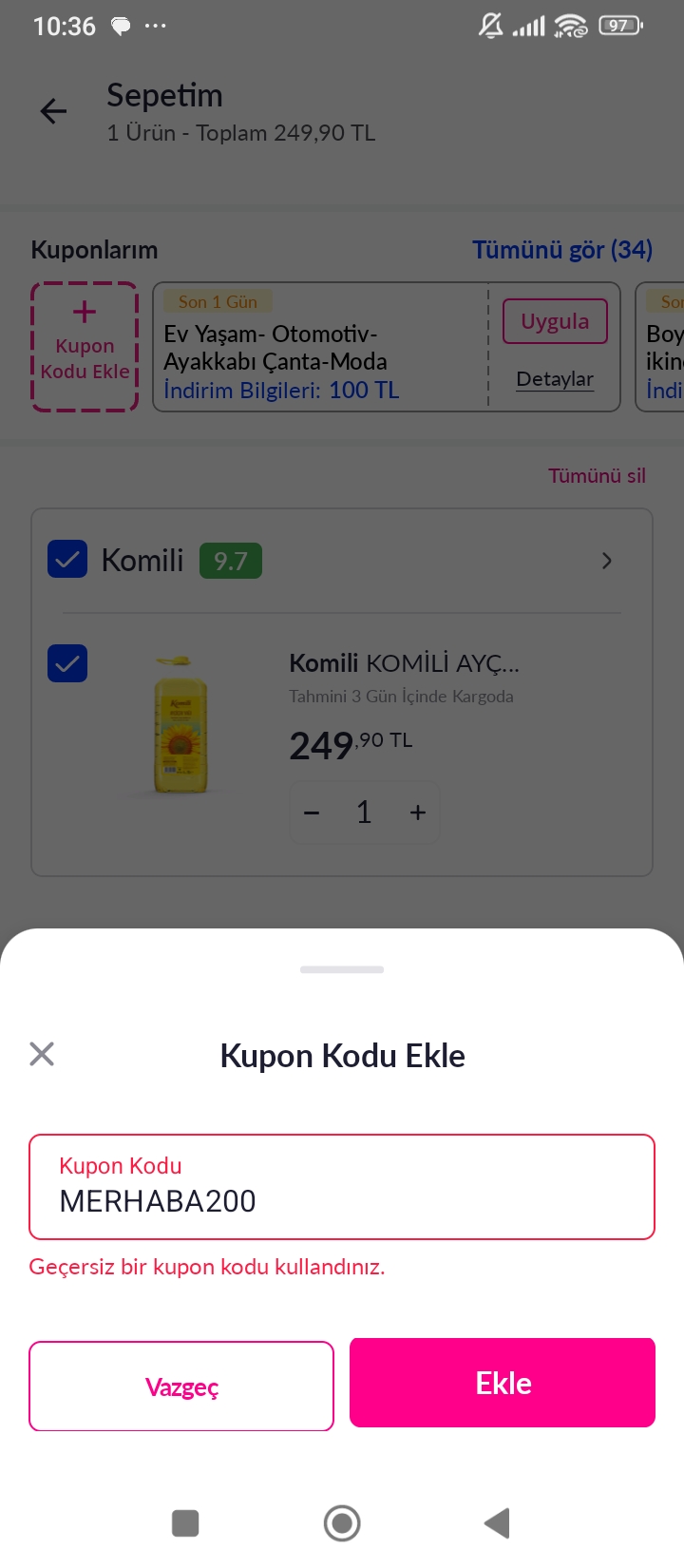
Task: Tap the Kupon Kodu text field
Action: (342, 1187)
